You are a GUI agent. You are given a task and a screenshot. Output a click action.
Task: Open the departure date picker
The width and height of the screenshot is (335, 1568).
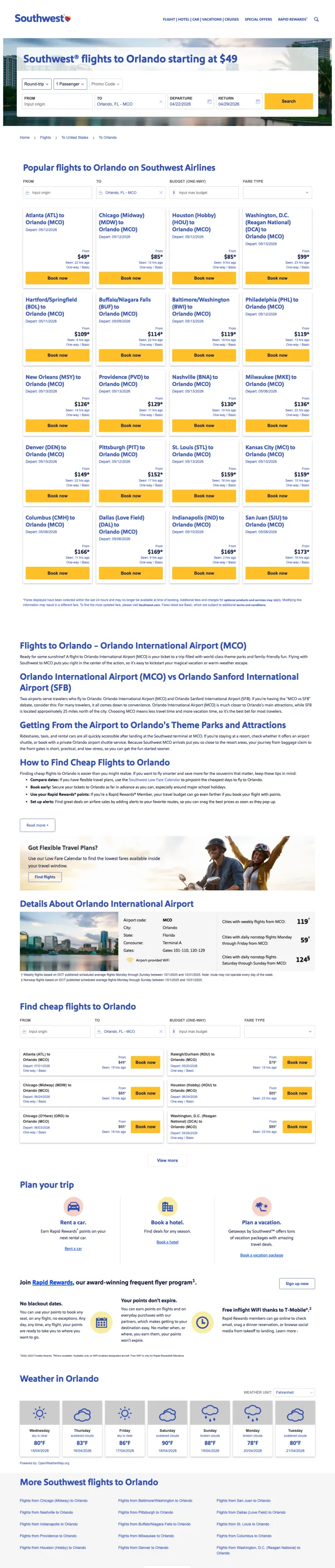pyautogui.click(x=209, y=102)
